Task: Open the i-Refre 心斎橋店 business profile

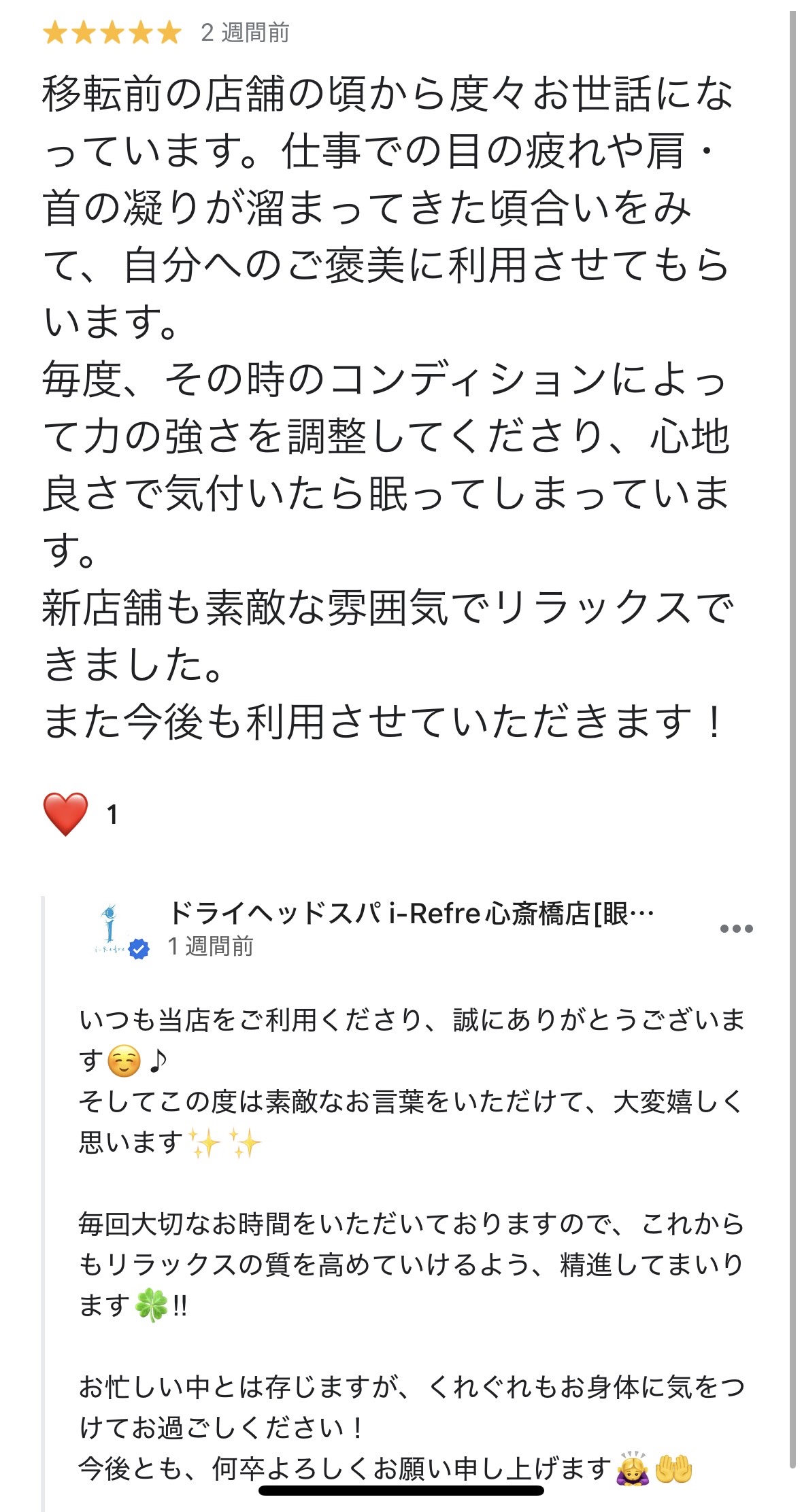Action: (411, 914)
